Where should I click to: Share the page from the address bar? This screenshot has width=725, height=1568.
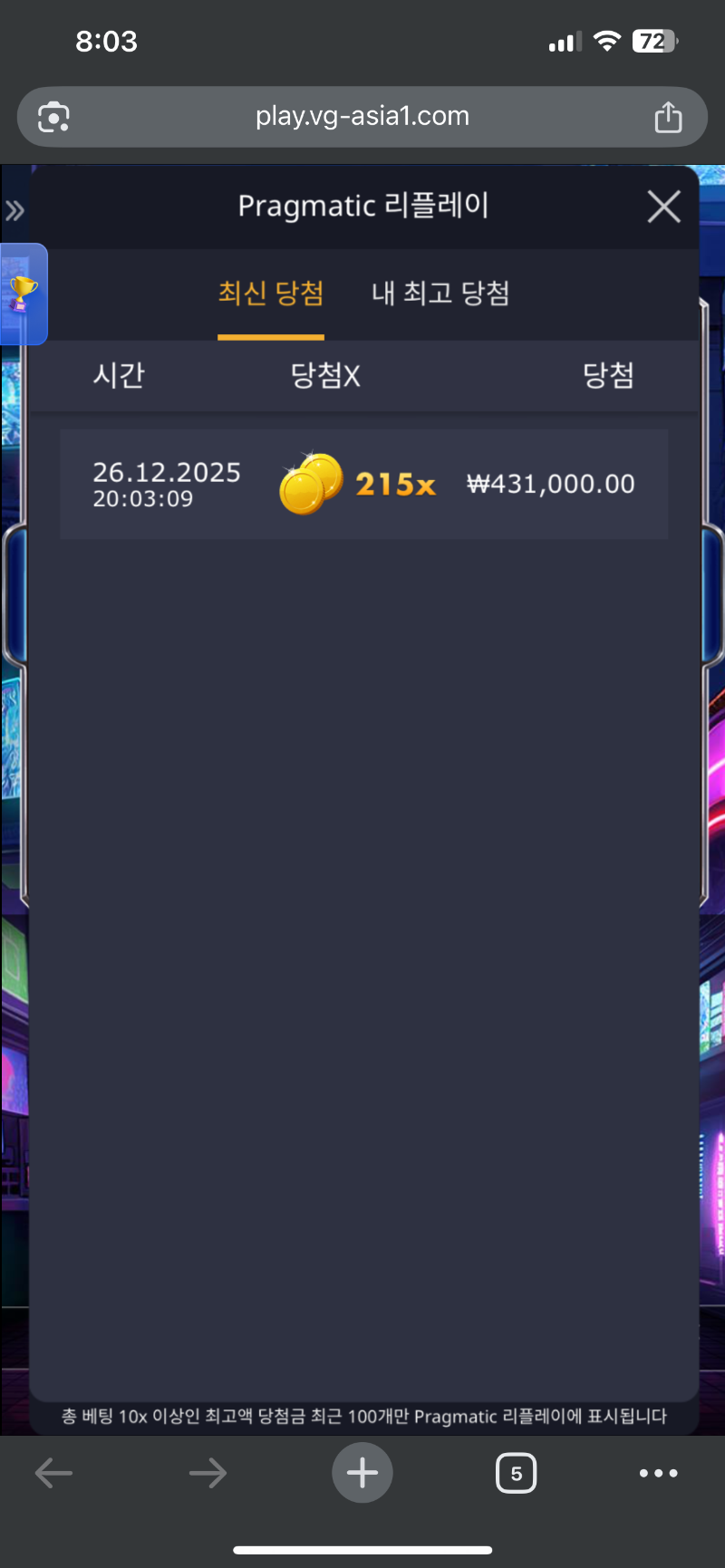pos(668,117)
